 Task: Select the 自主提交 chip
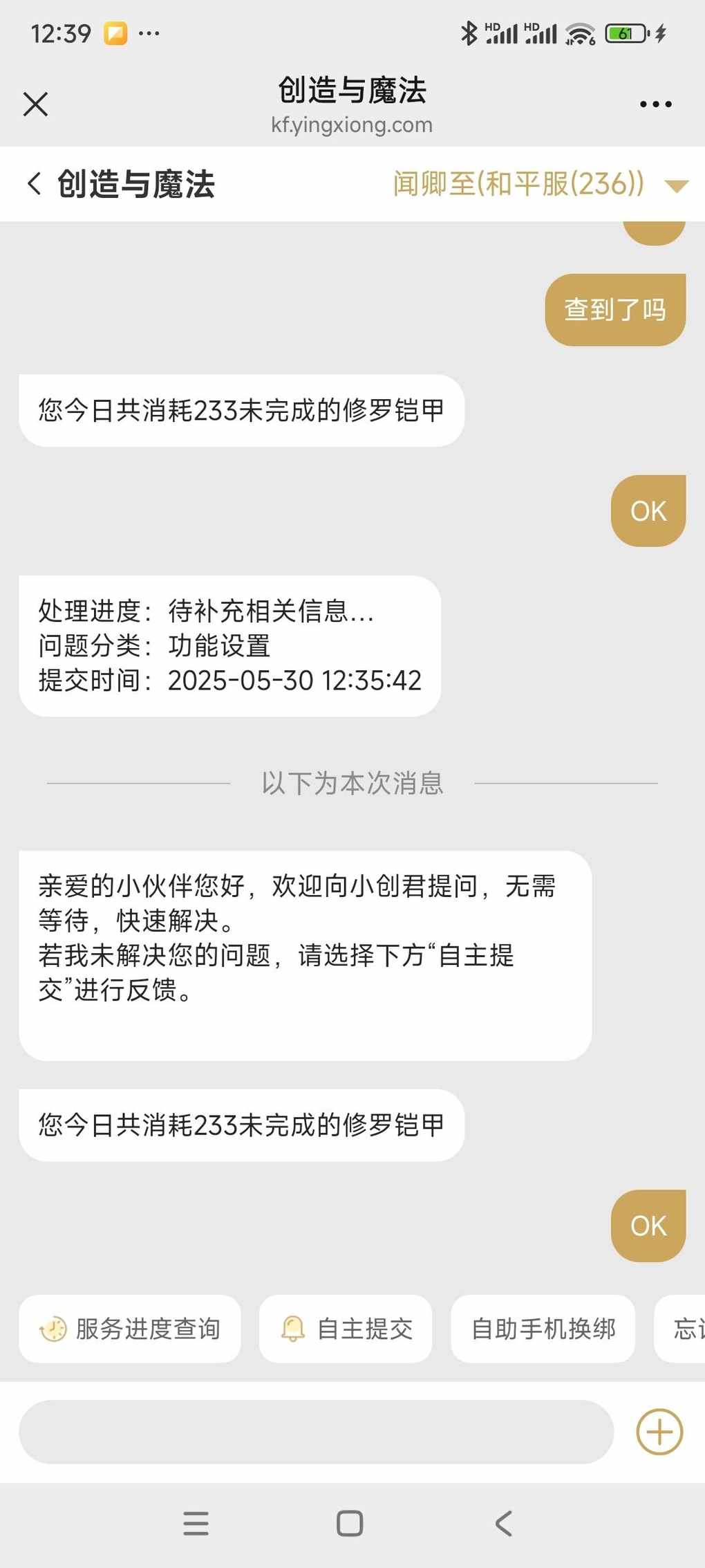point(346,1329)
